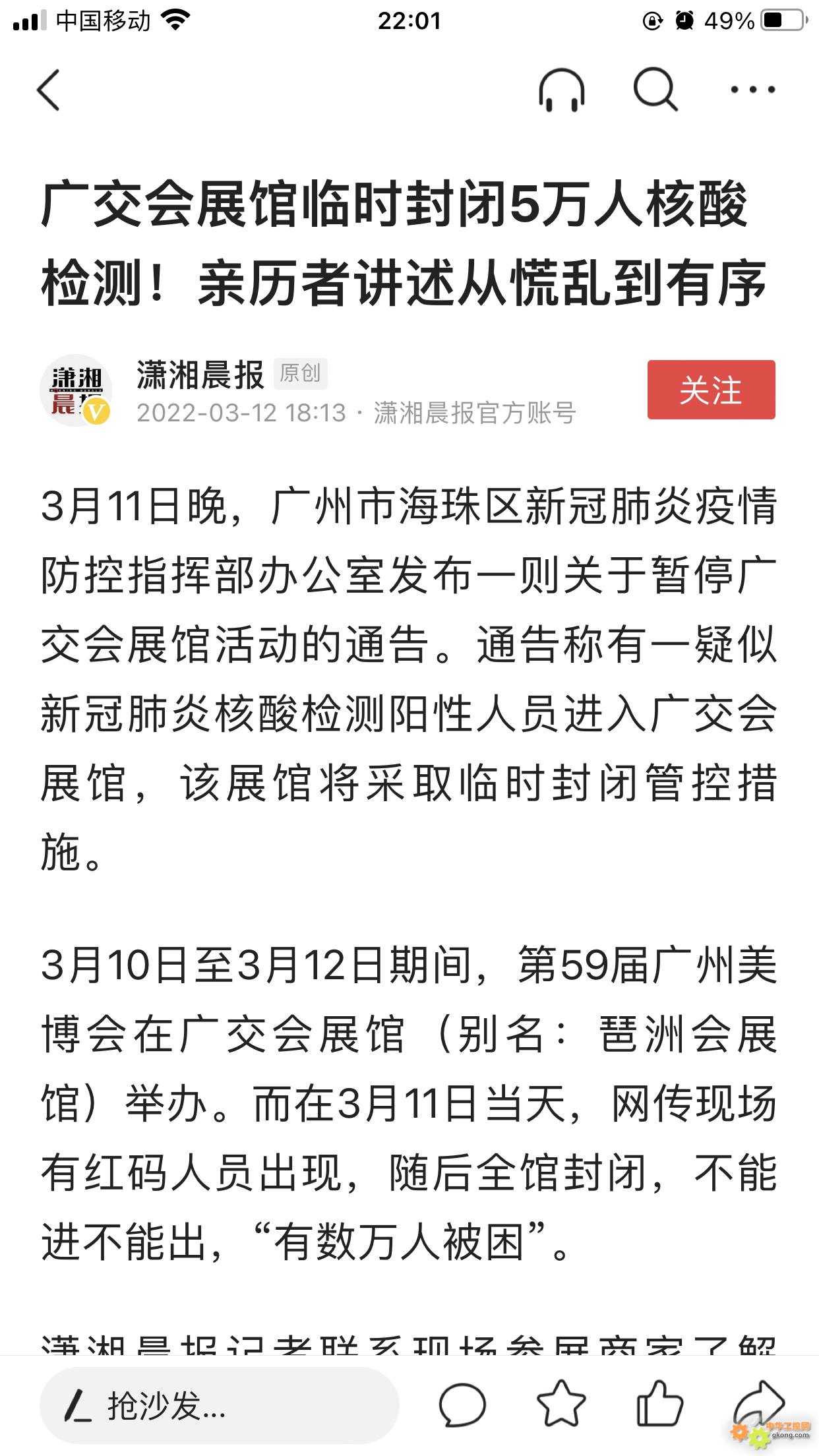
Task: Like the article with thumbs-up
Action: pyautogui.click(x=659, y=1403)
